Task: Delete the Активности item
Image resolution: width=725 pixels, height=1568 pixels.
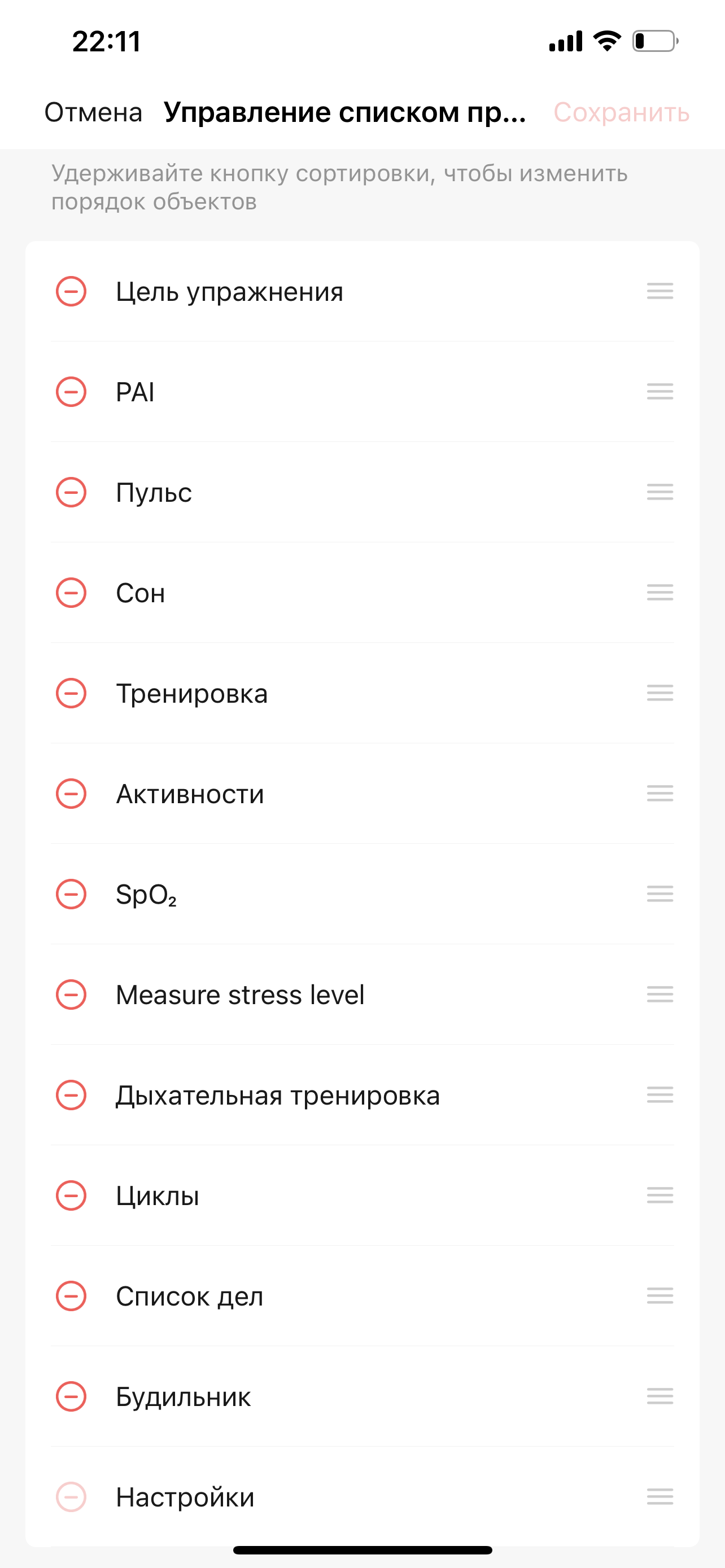Action: tap(71, 794)
